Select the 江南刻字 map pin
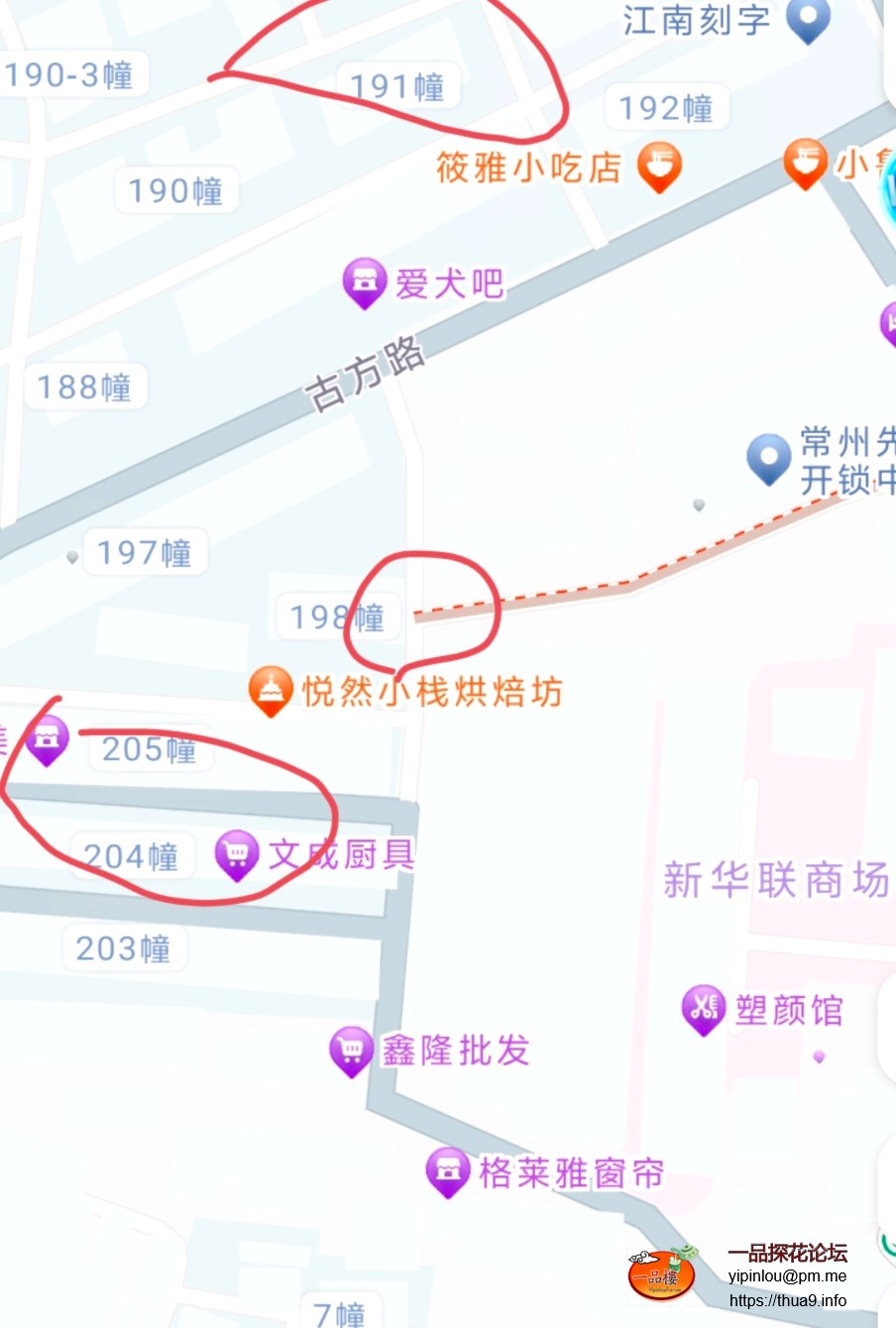896x1328 pixels. [808, 20]
